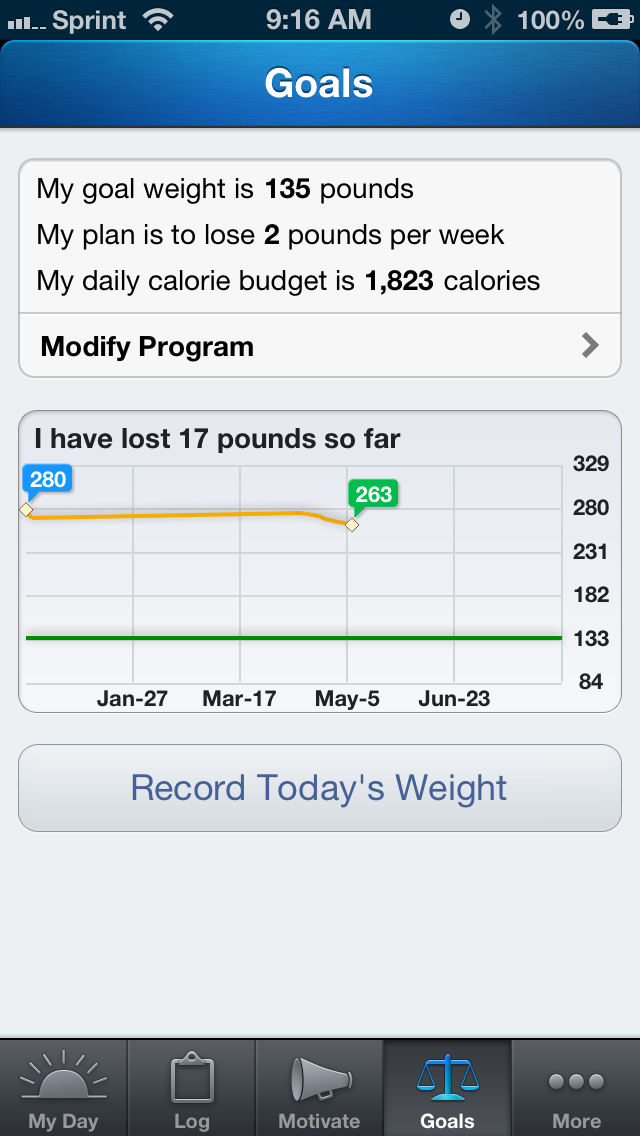
Task: Select the Goals tab
Action: pos(447,1088)
